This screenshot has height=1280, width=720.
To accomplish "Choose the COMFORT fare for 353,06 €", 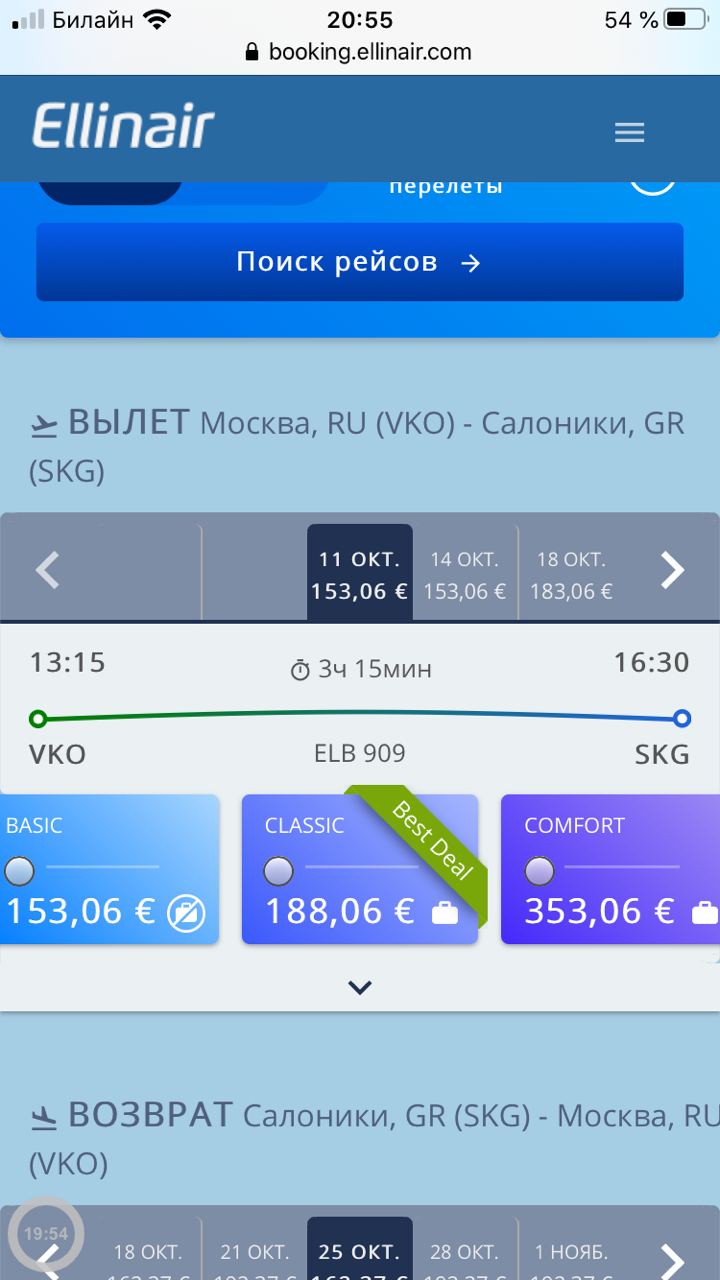I will 610,870.
